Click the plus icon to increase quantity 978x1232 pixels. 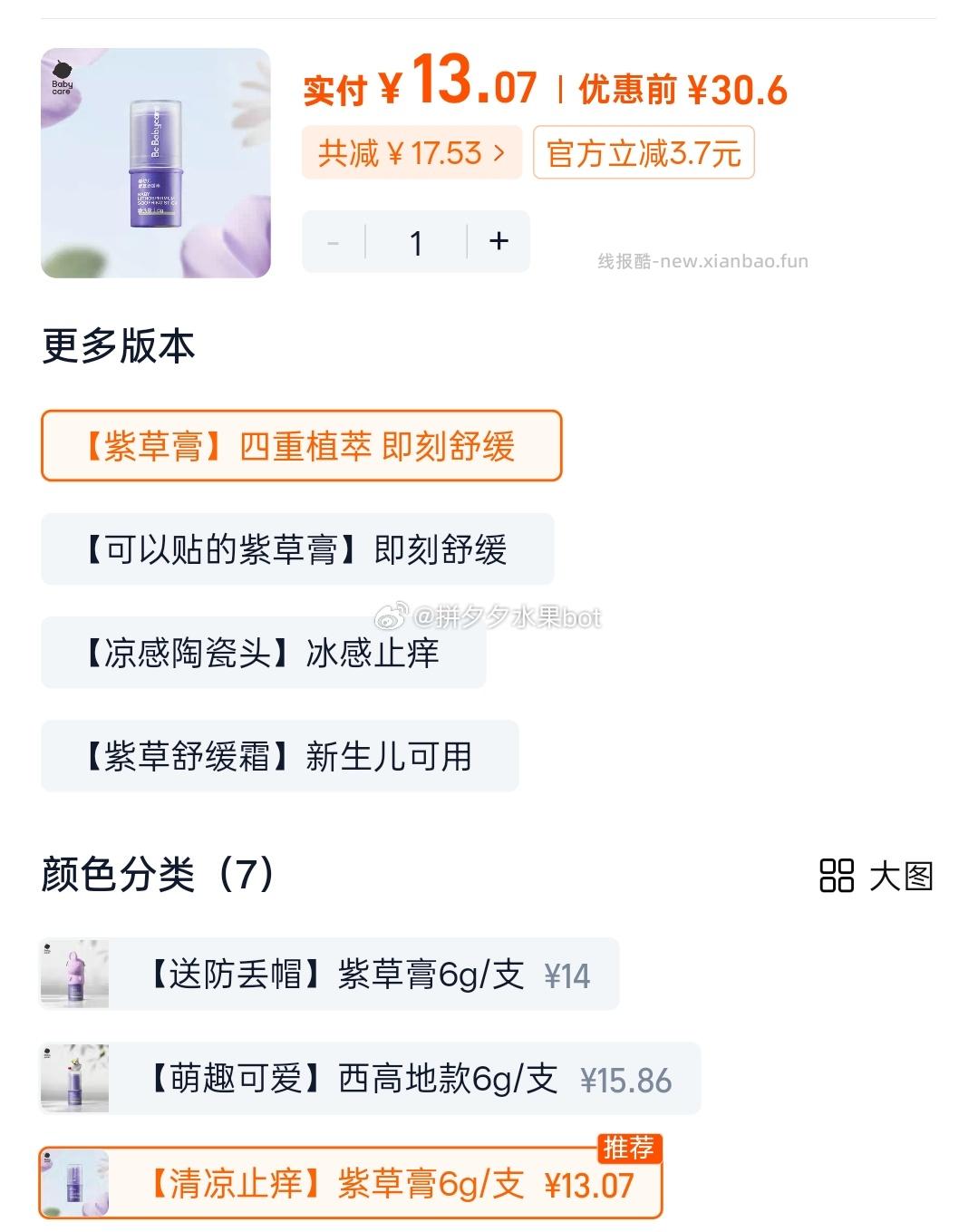(x=497, y=241)
